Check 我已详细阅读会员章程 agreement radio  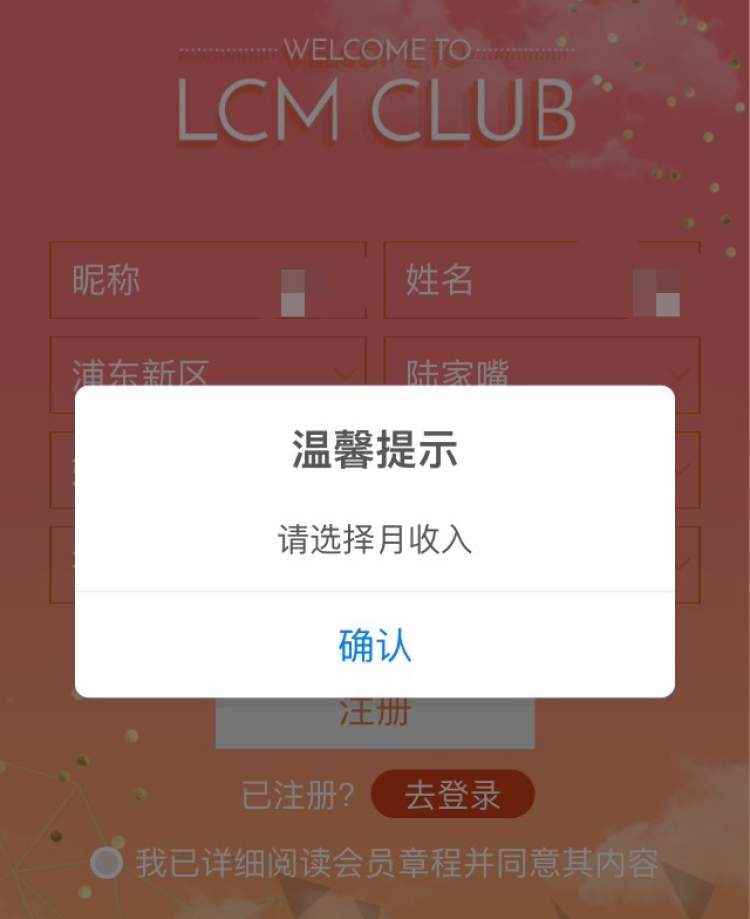pos(107,863)
